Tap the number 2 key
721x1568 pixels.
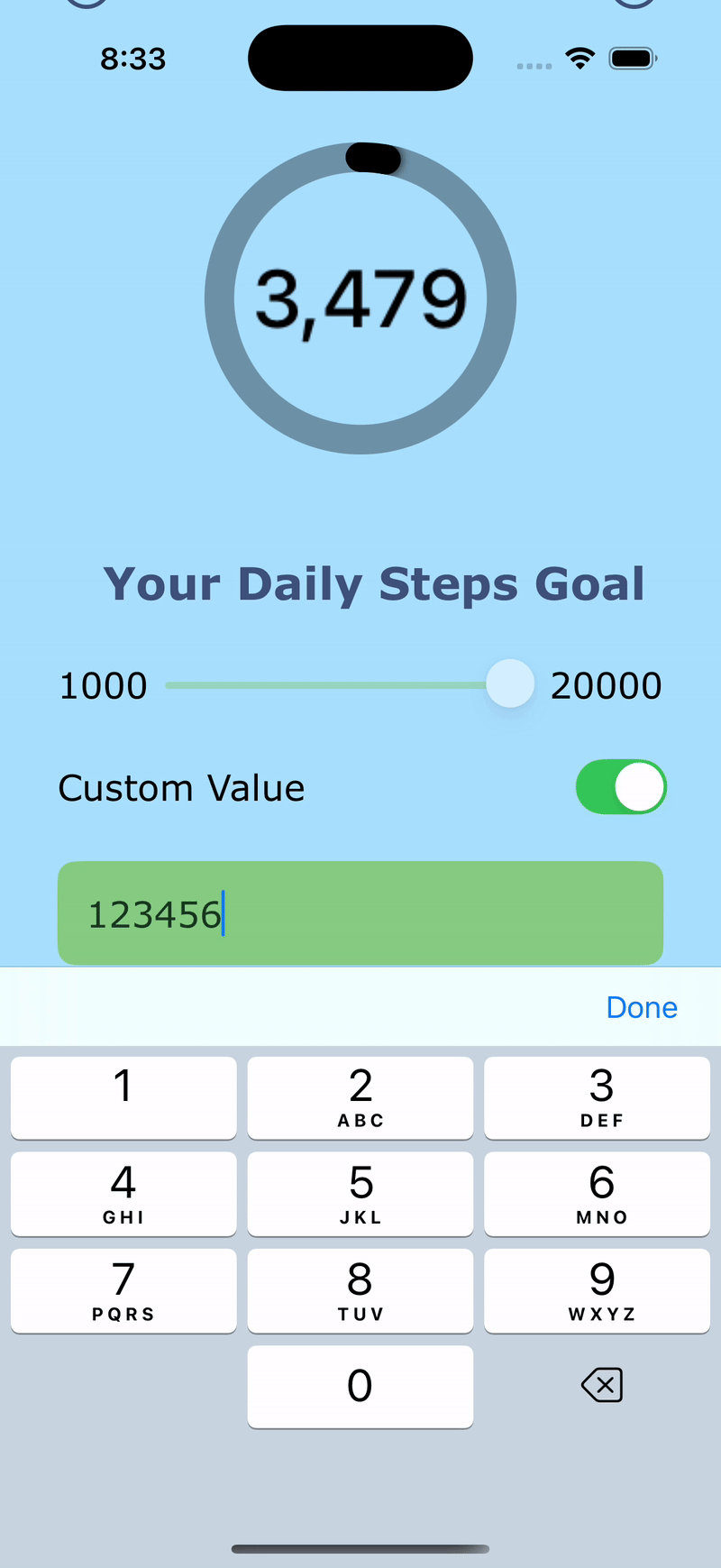pyautogui.click(x=360, y=1098)
